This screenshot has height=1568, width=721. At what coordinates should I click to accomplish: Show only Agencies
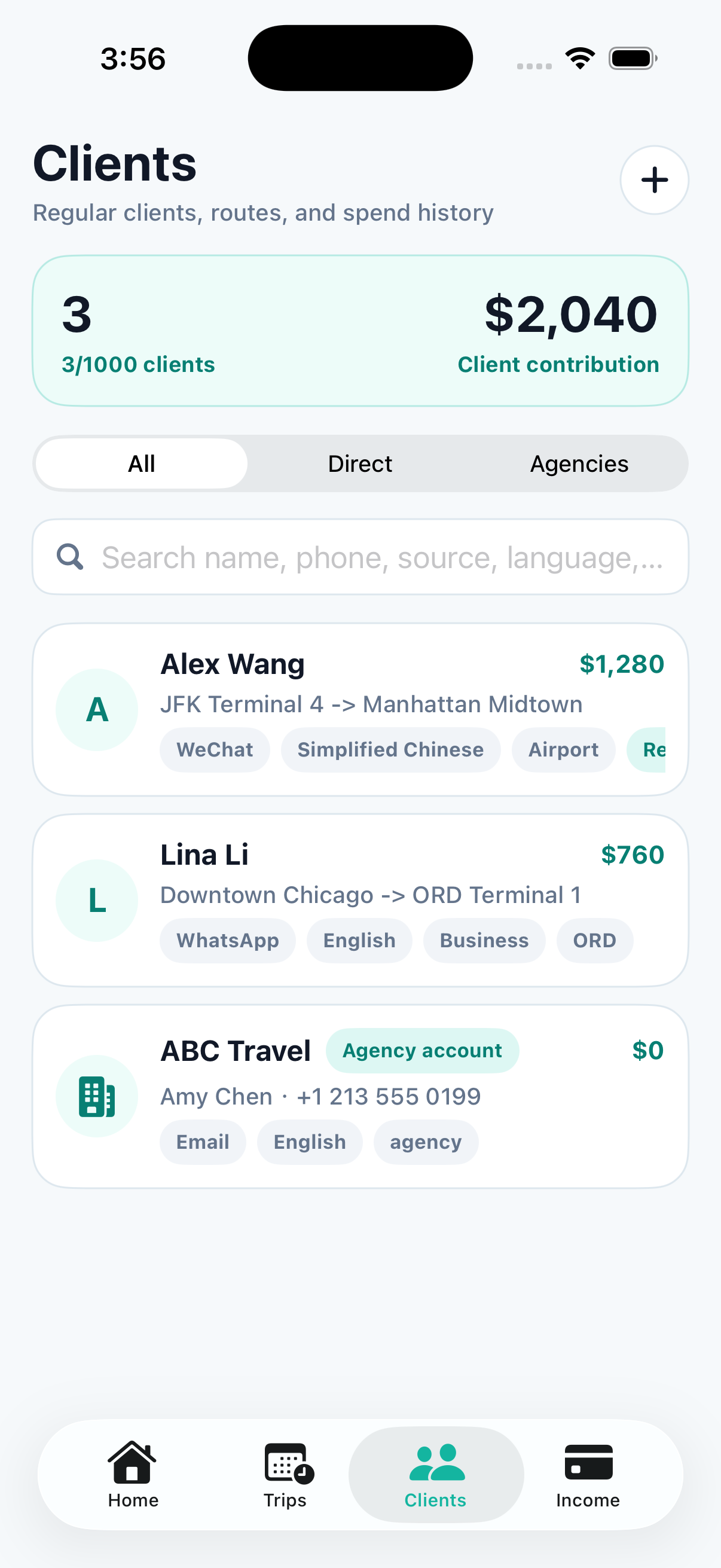[x=579, y=464]
